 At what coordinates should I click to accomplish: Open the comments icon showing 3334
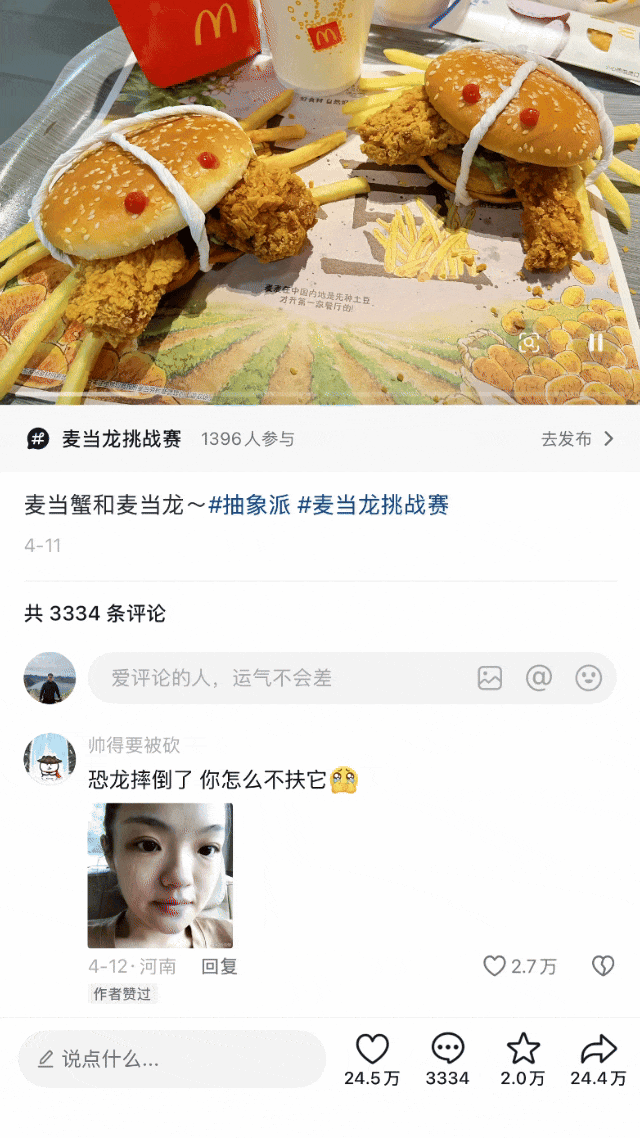click(x=447, y=1050)
